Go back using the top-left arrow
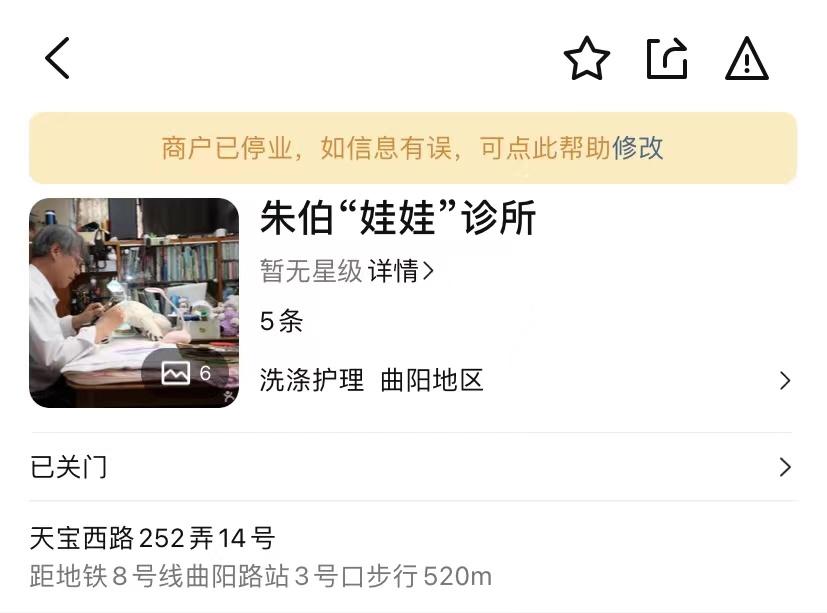The width and height of the screenshot is (827, 613). [58, 58]
